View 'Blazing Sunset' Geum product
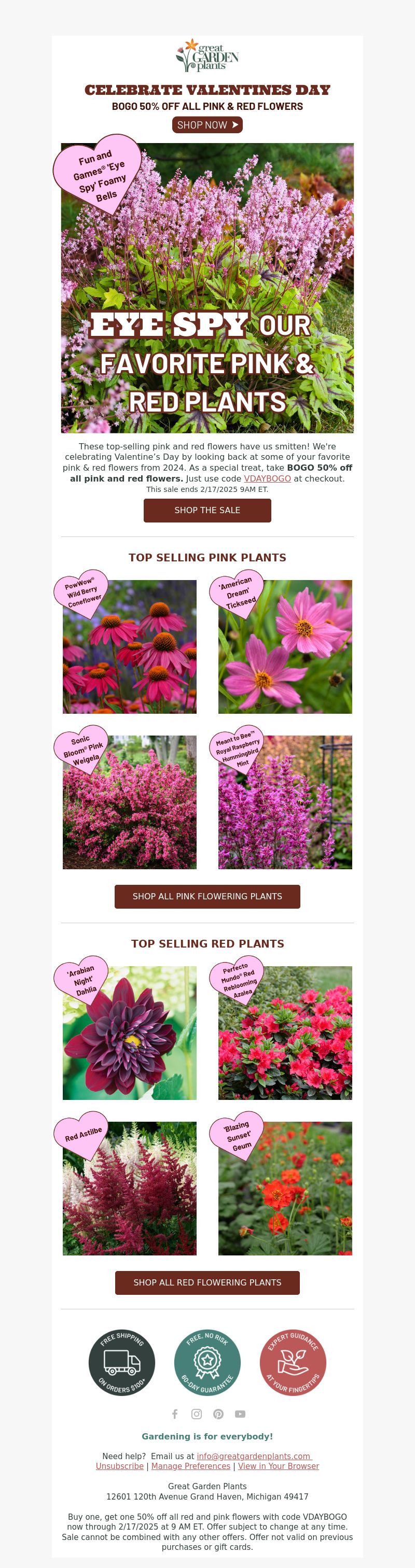This screenshot has width=415, height=1568. [x=285, y=1188]
